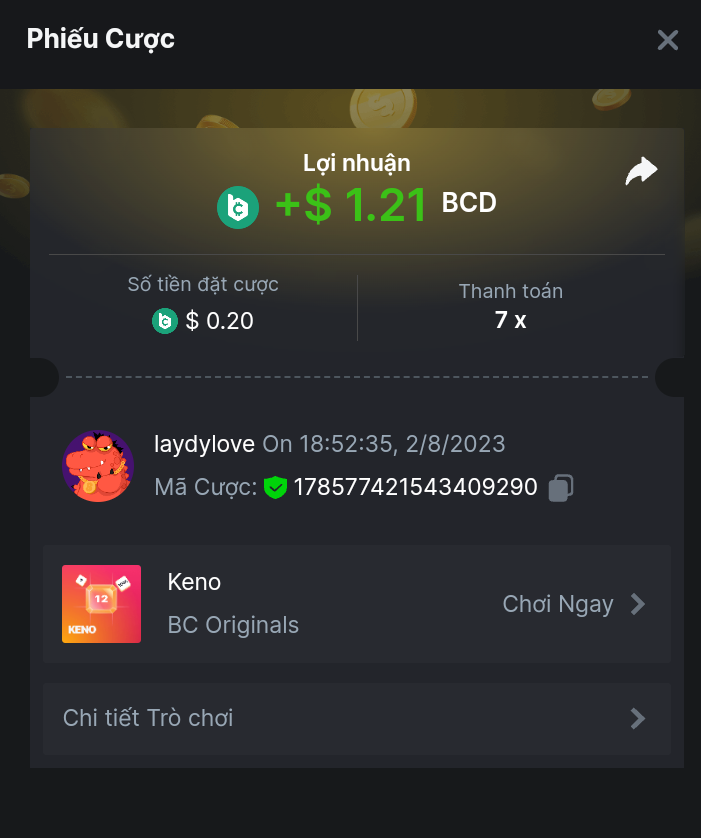
Task: Open laydylove's profile avatar
Action: pyautogui.click(x=98, y=466)
